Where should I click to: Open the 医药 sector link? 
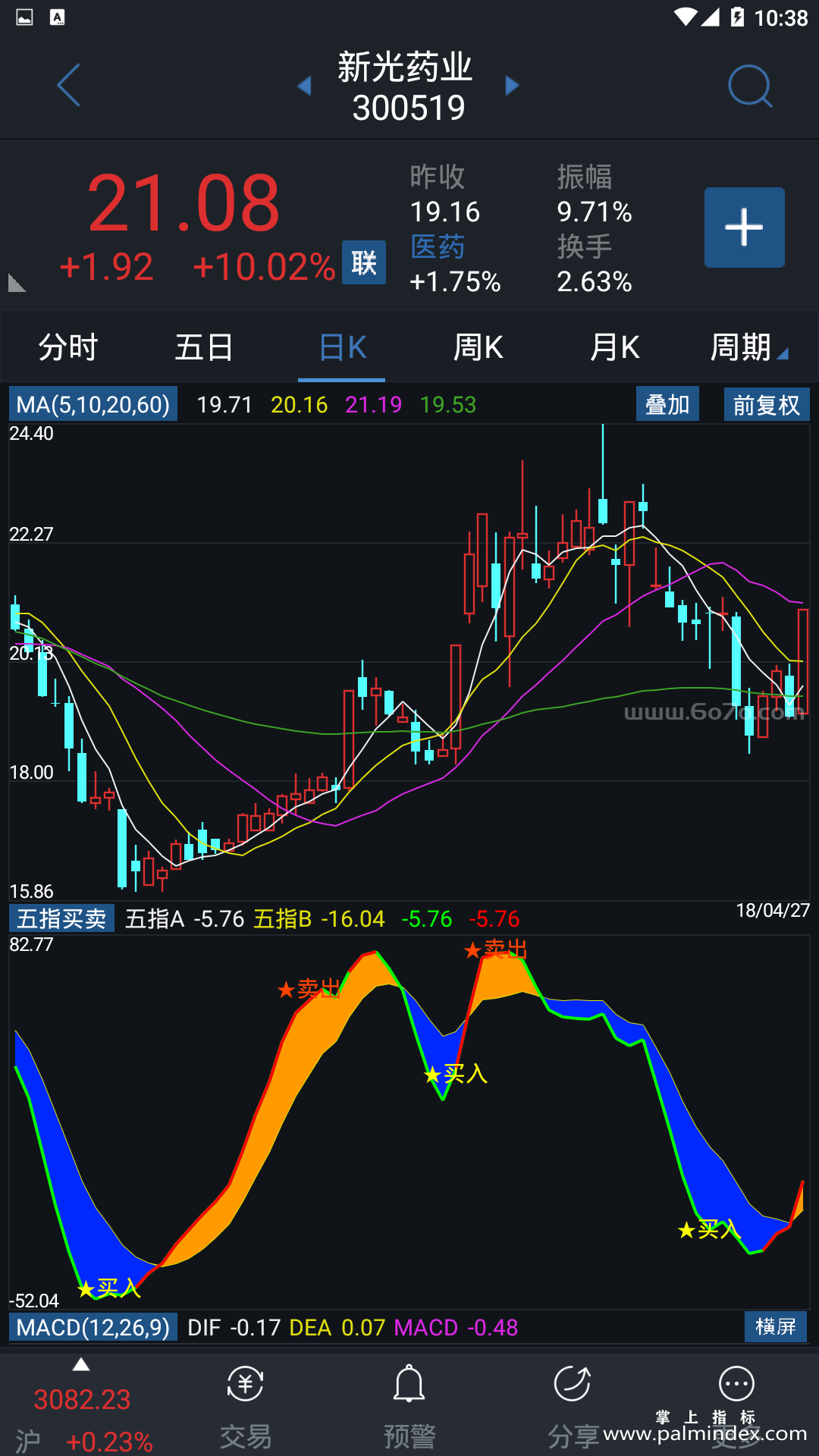click(x=438, y=247)
